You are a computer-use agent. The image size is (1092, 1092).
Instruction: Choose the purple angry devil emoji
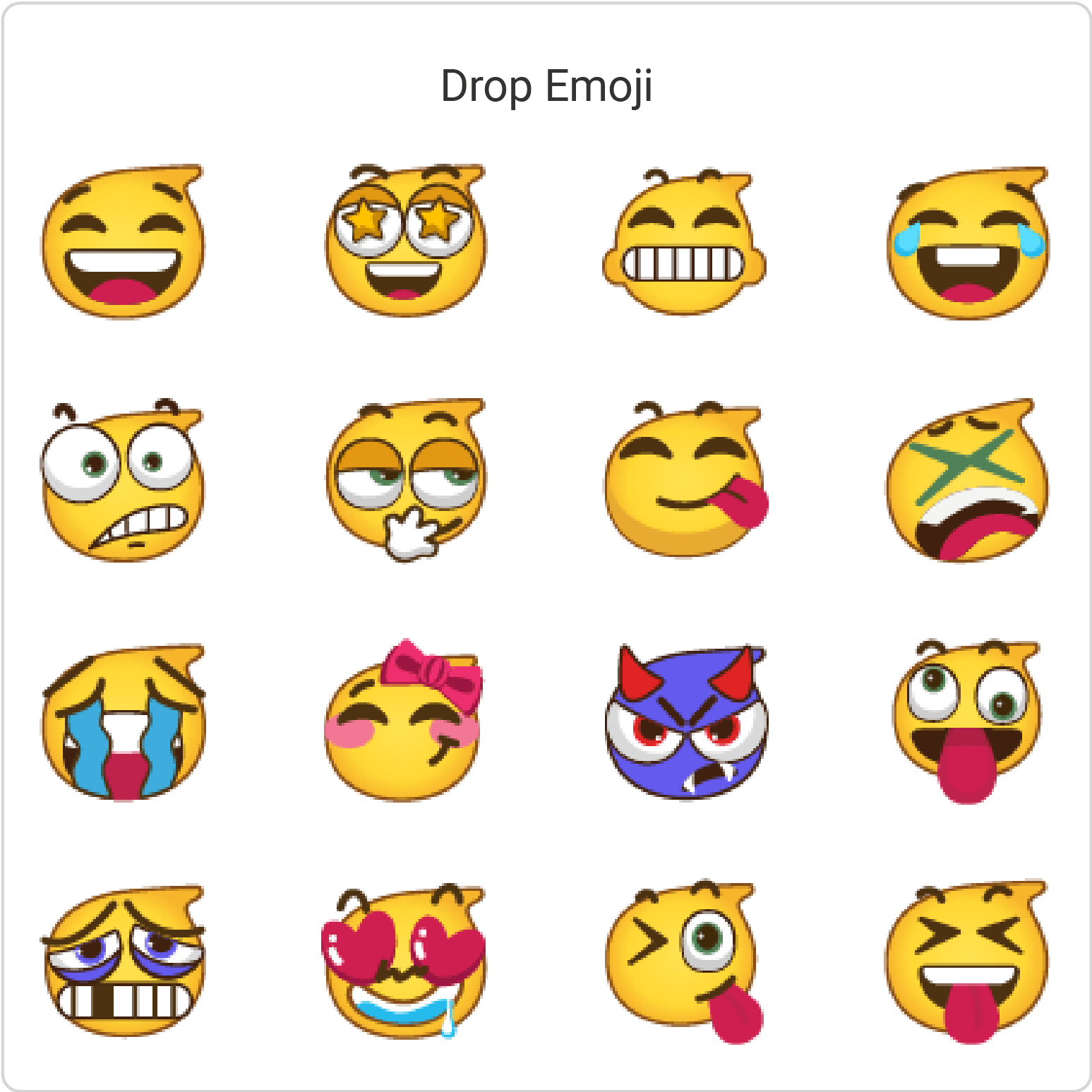(x=686, y=723)
